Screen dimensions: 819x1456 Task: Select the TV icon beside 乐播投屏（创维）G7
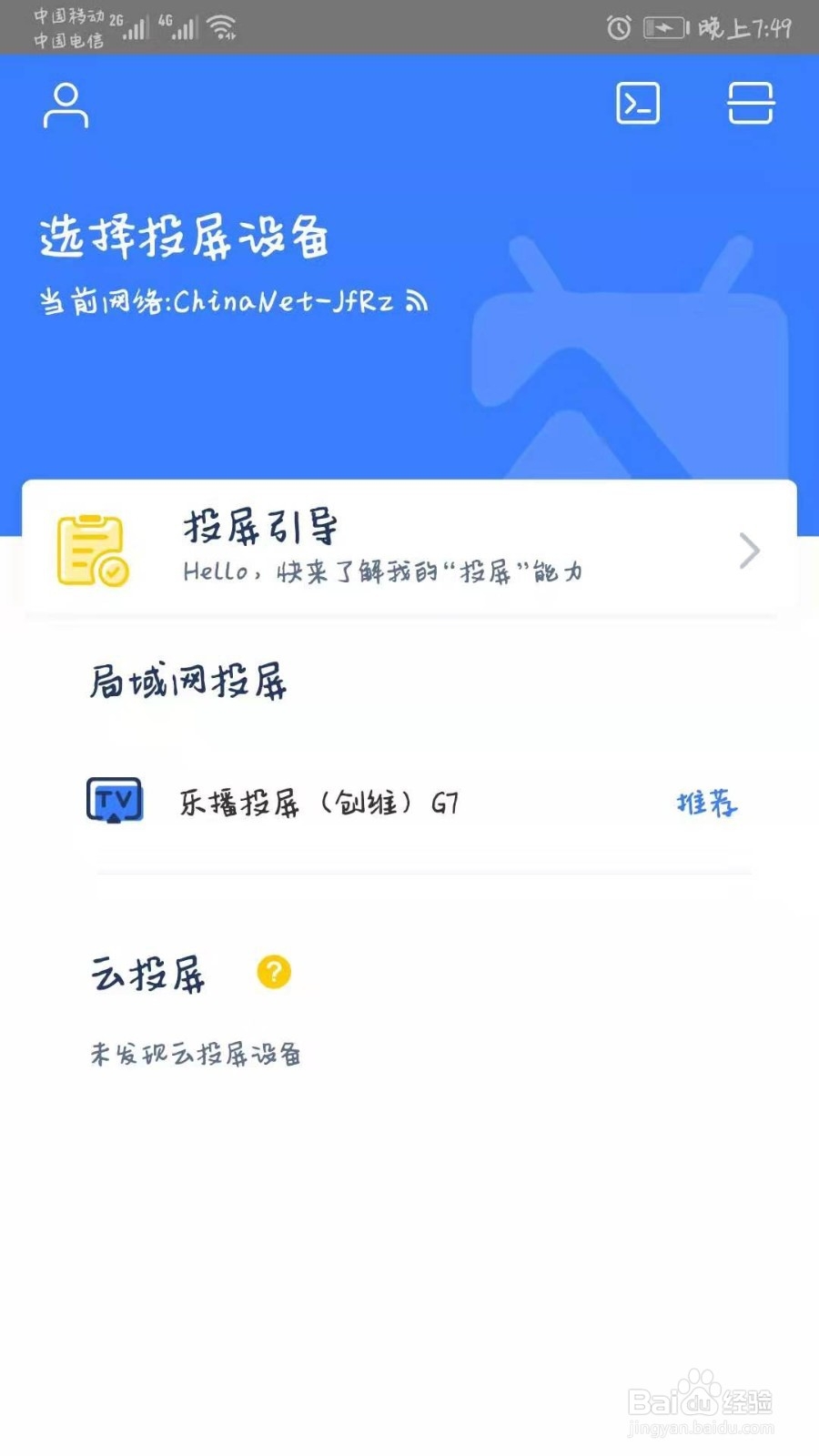click(x=113, y=801)
